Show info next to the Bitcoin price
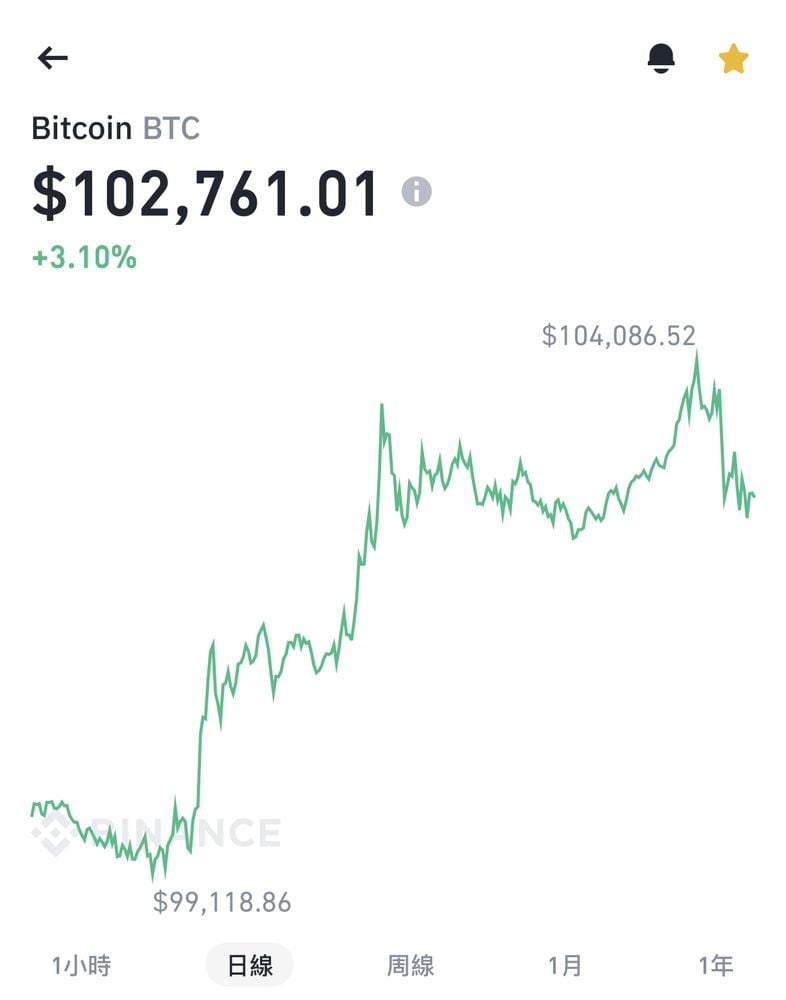786x1000 pixels. (x=416, y=191)
